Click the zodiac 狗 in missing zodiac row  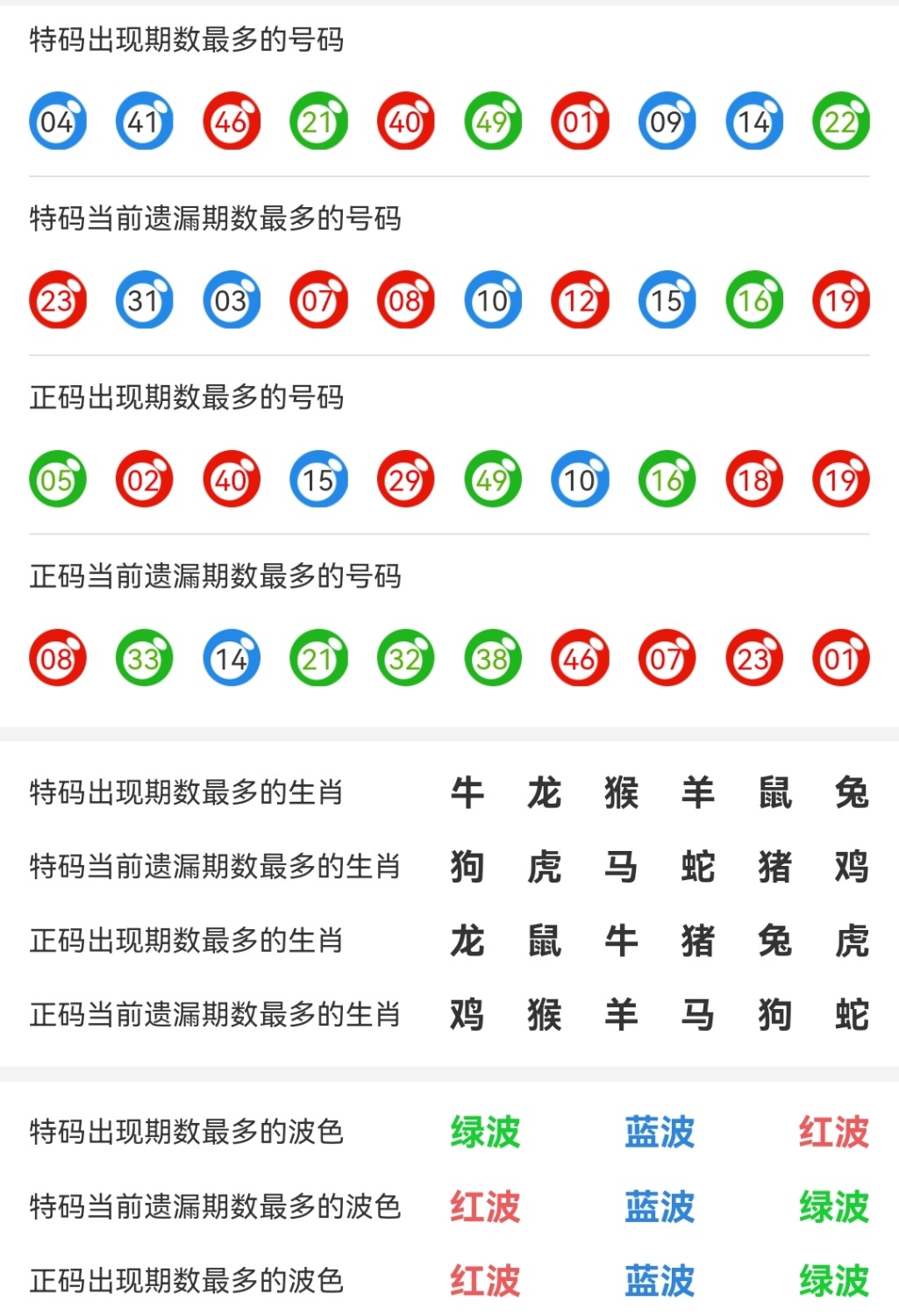(x=467, y=867)
